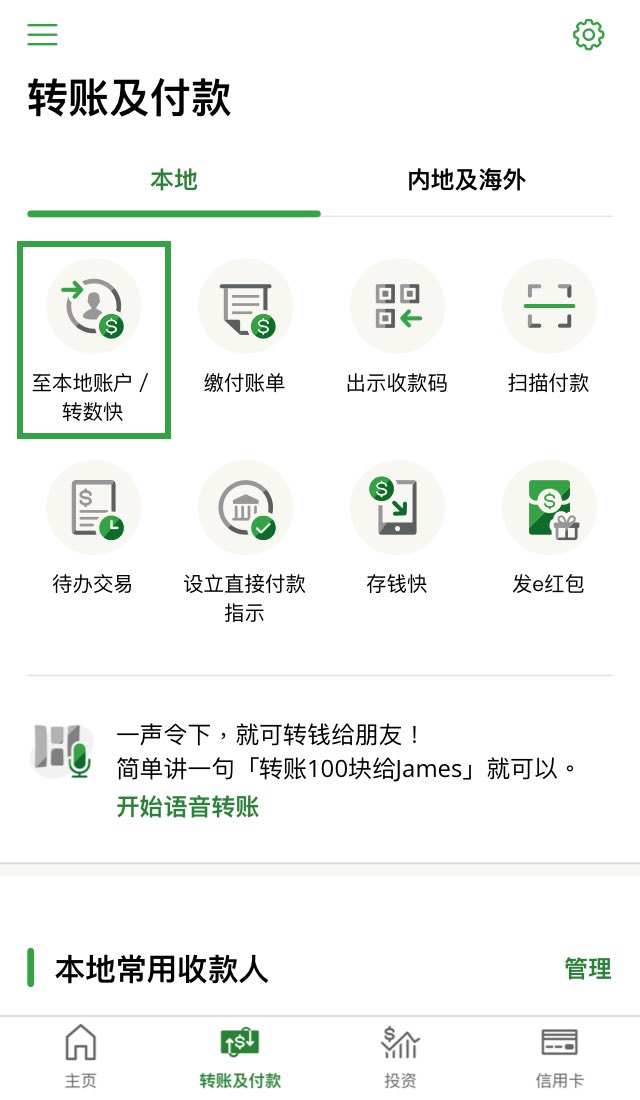
Task: Tap 开始语音转账 link
Action: point(188,807)
